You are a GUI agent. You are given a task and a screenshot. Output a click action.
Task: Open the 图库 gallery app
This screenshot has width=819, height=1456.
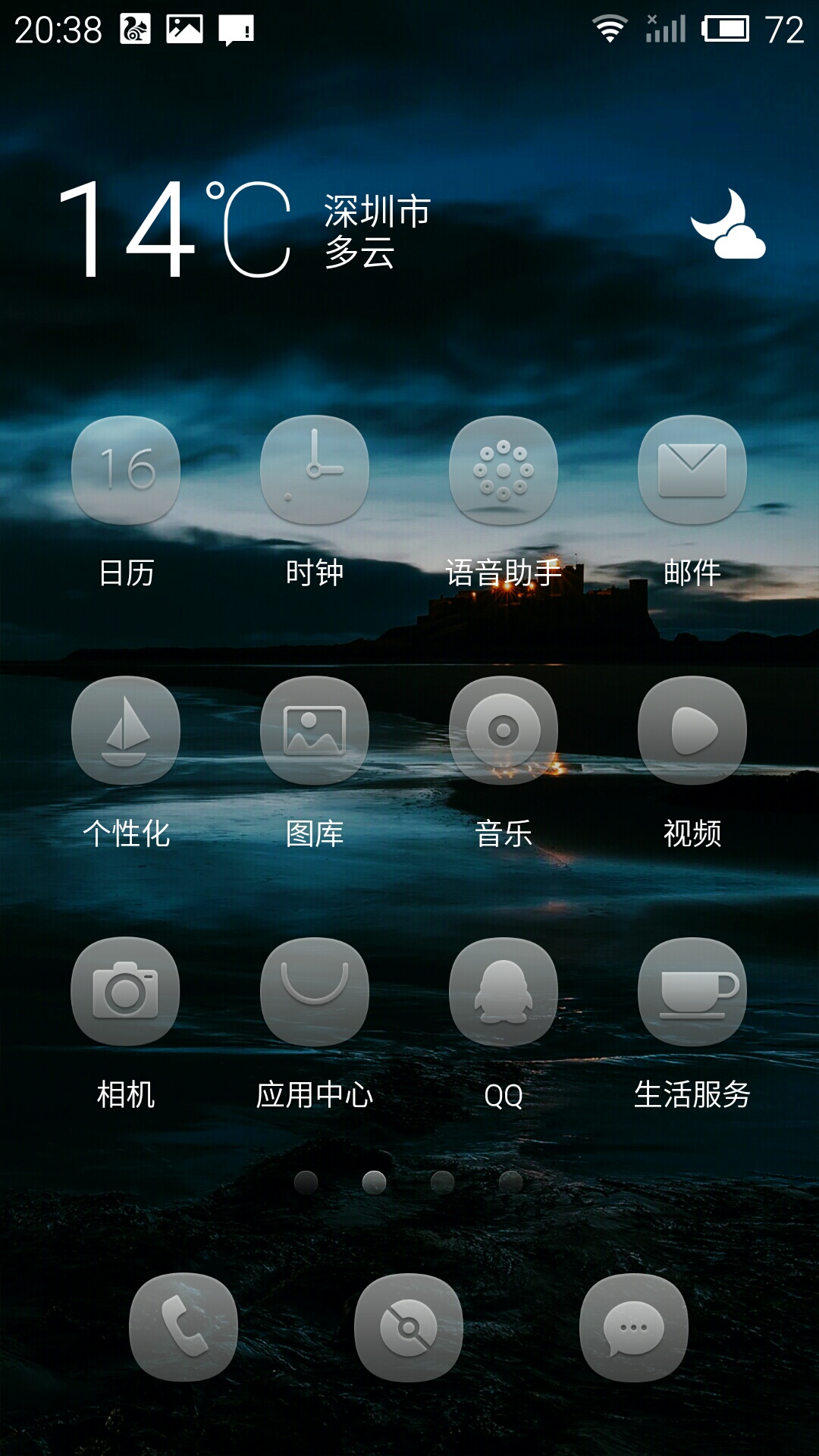pyautogui.click(x=315, y=731)
